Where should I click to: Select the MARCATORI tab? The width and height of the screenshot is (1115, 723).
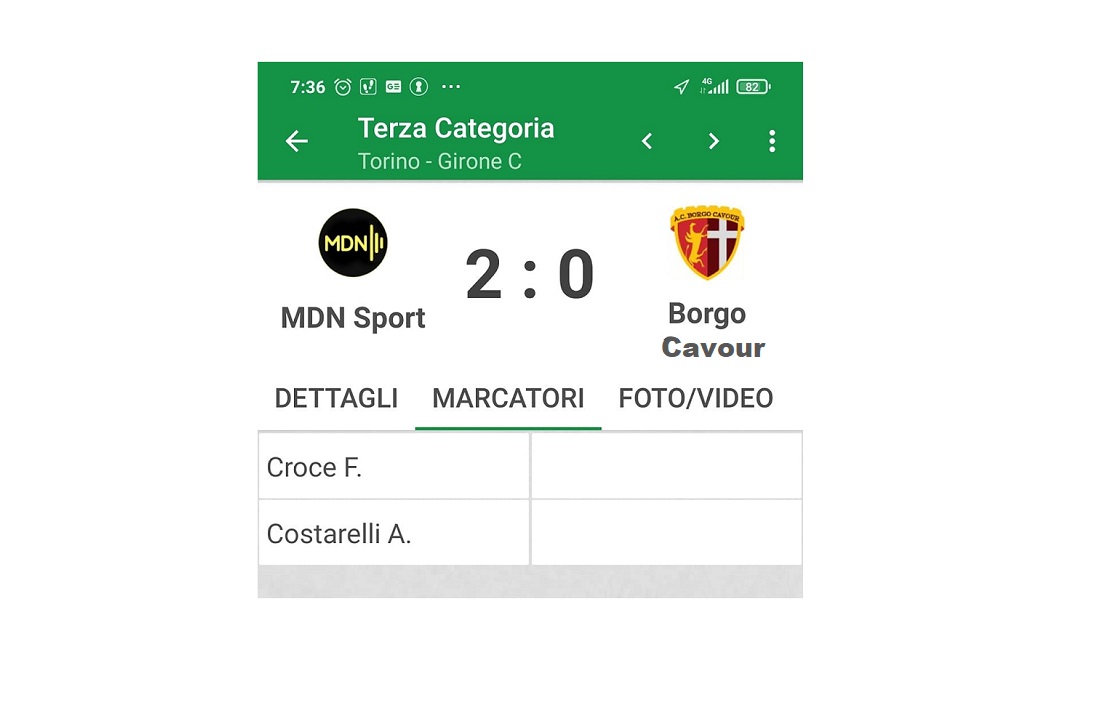pos(508,398)
